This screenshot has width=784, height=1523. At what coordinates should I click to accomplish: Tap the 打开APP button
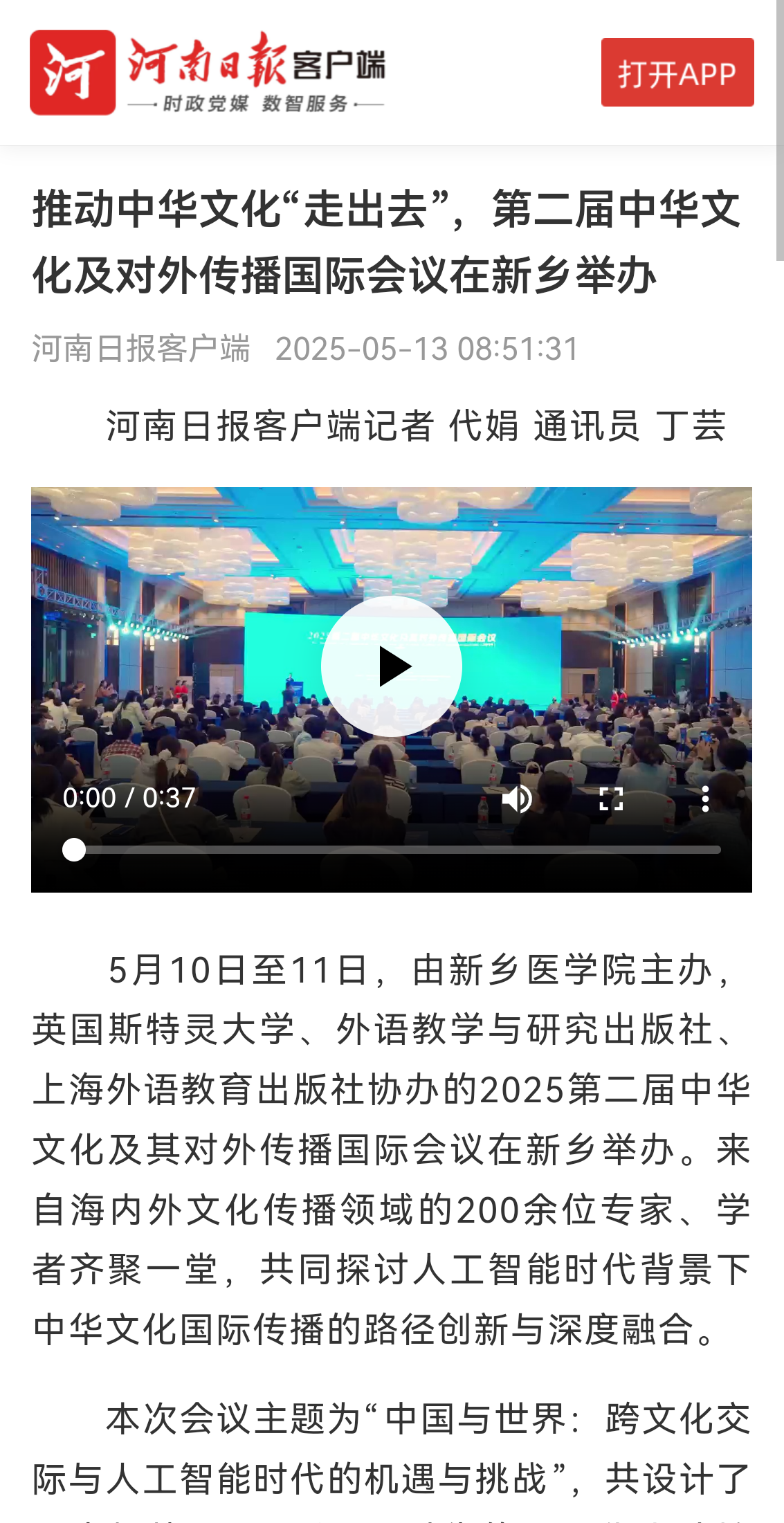point(677,73)
